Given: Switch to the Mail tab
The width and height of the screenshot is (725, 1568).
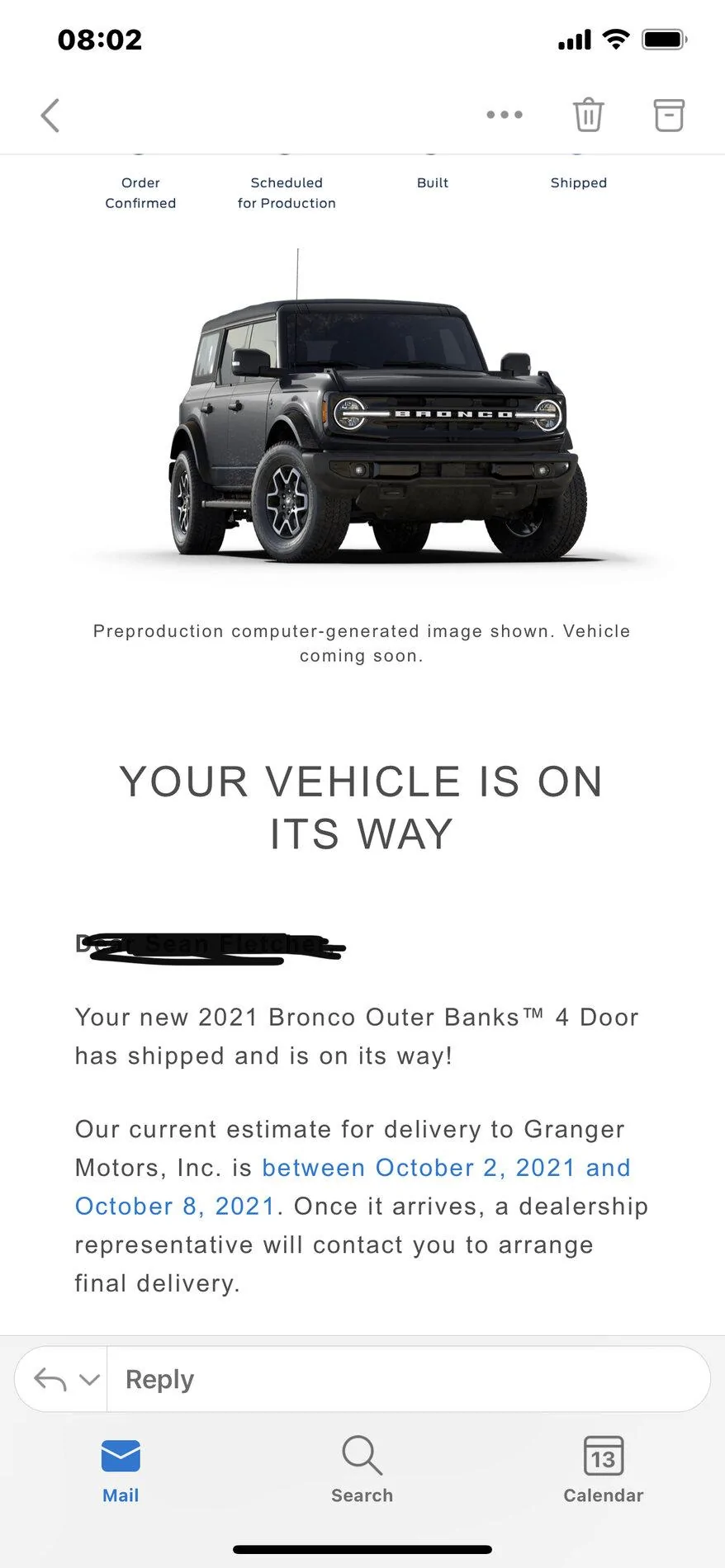Looking at the screenshot, I should pyautogui.click(x=121, y=1471).
